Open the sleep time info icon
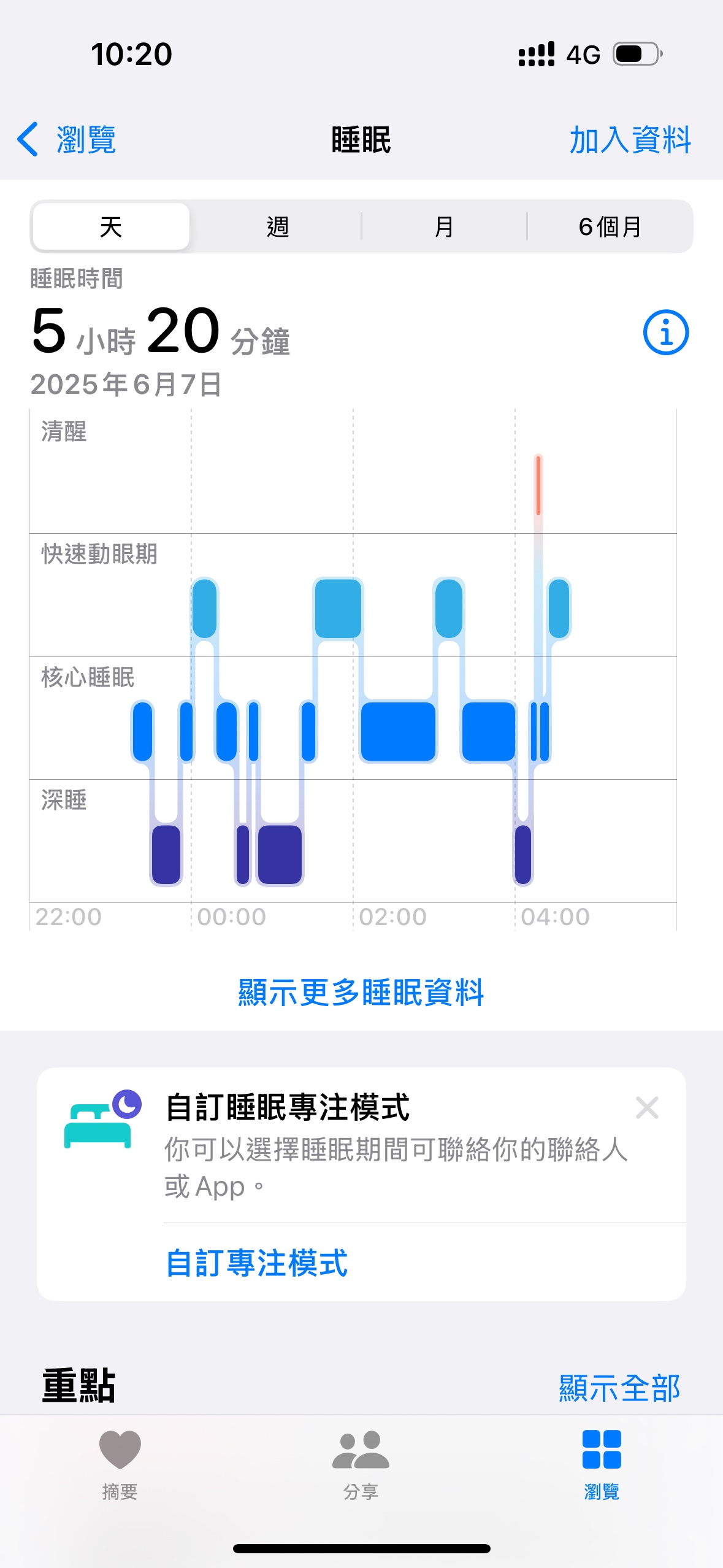This screenshot has width=723, height=1568. click(665, 332)
